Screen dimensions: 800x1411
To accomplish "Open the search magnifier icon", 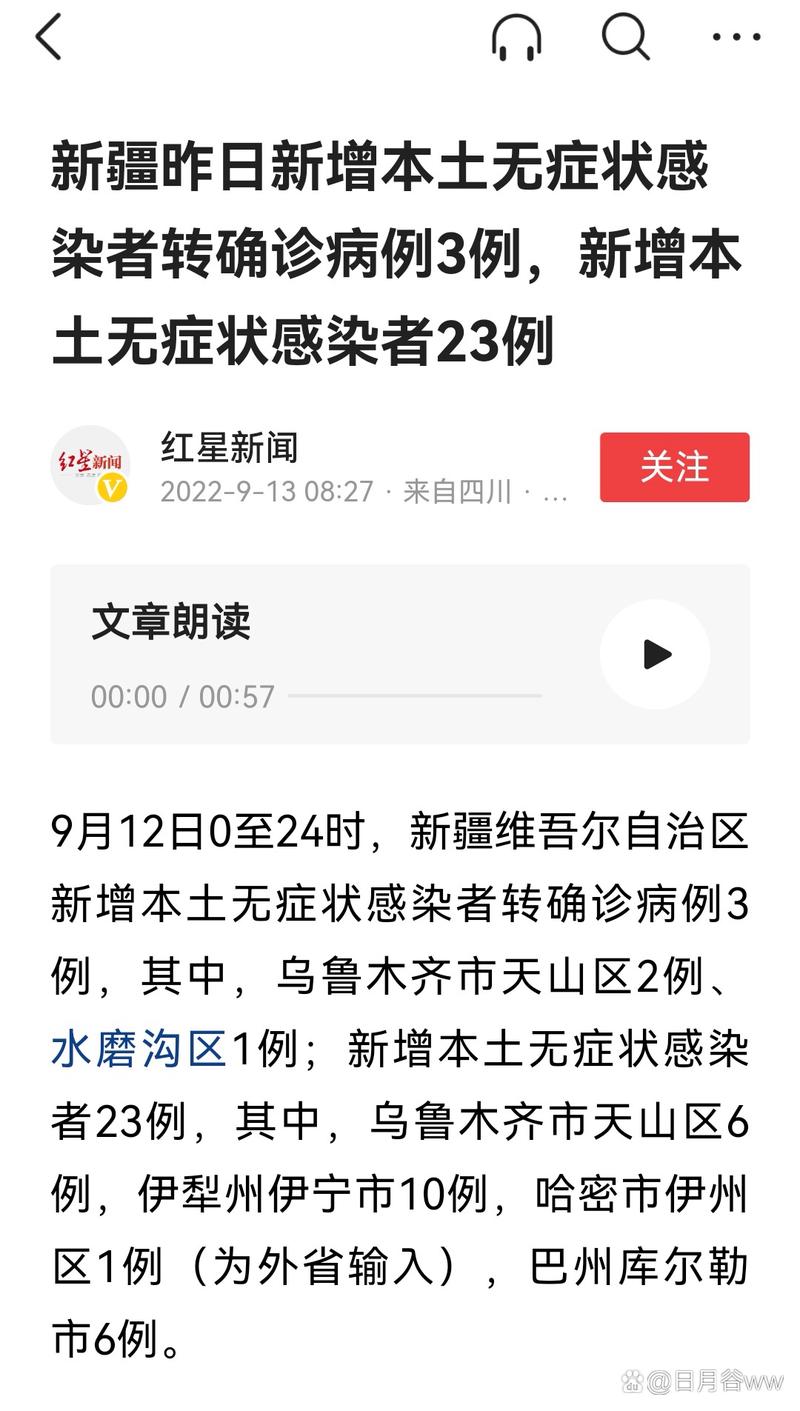I will (x=626, y=38).
